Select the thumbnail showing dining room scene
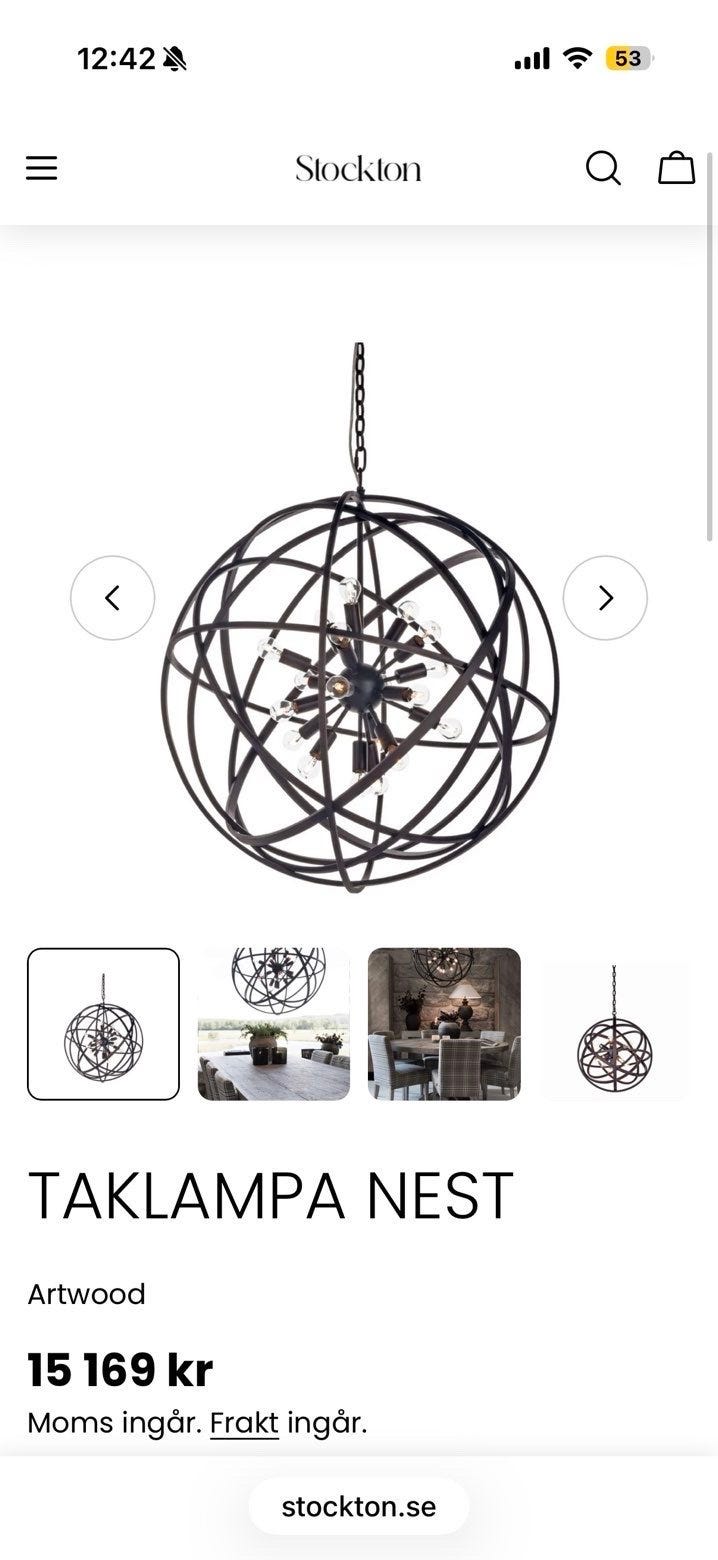The image size is (718, 1560). click(x=444, y=1024)
